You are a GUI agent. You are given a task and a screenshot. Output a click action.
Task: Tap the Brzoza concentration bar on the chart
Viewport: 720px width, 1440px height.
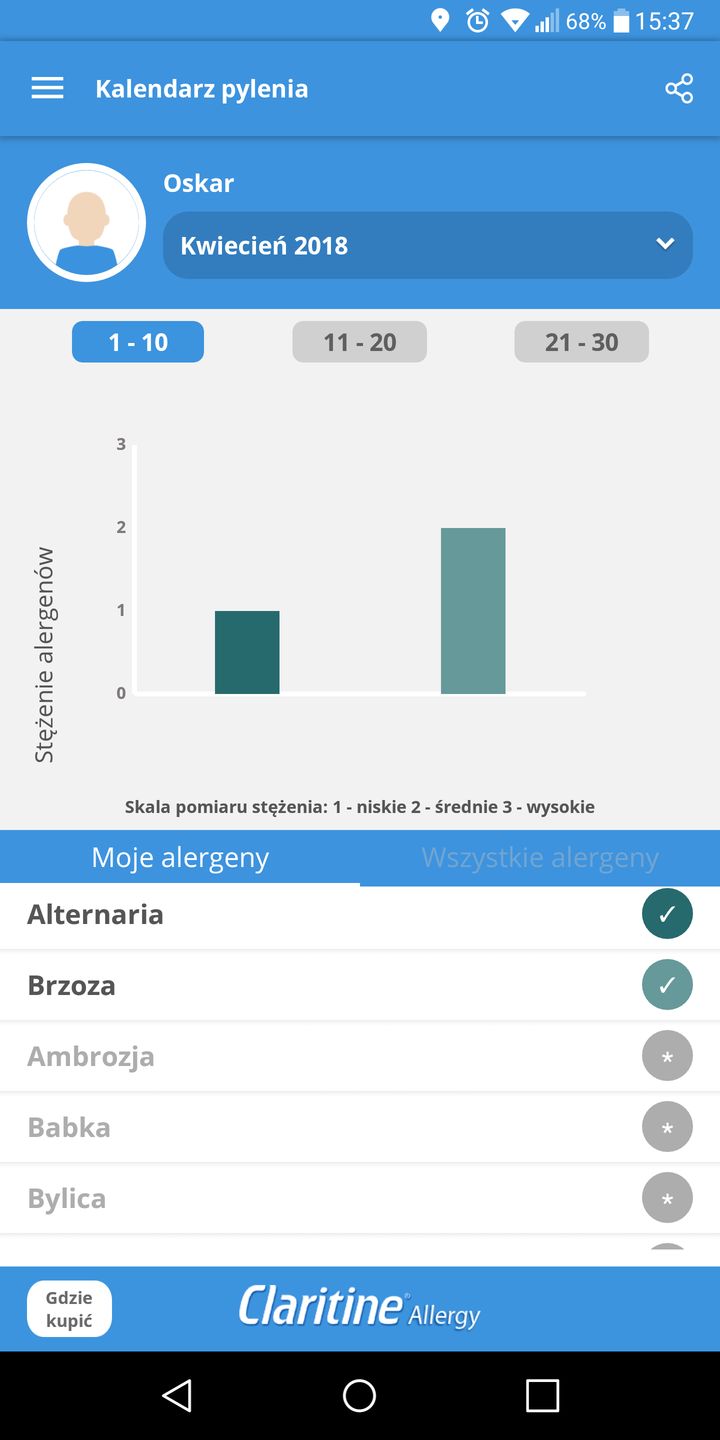point(473,610)
